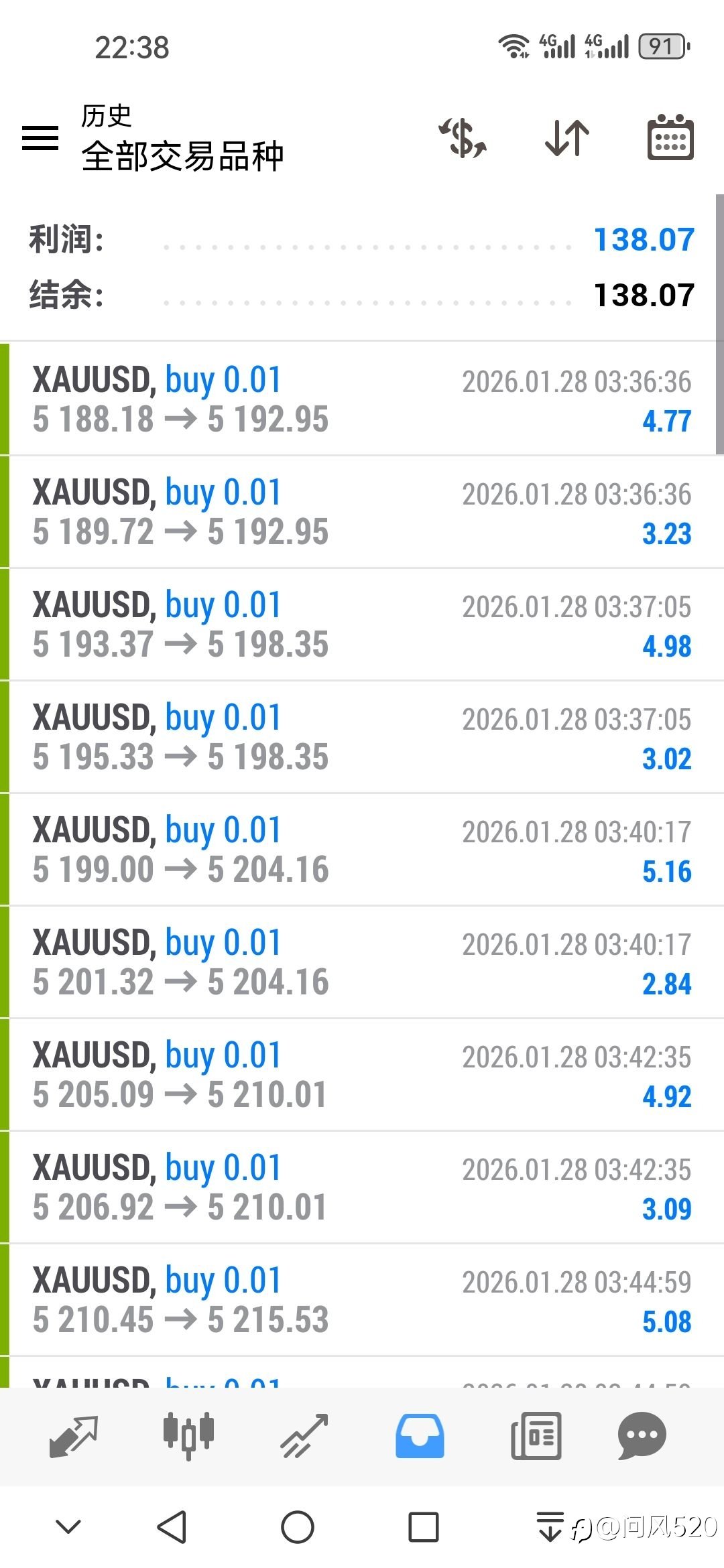Open the calendar date range picker
724x1568 pixels.
click(670, 138)
